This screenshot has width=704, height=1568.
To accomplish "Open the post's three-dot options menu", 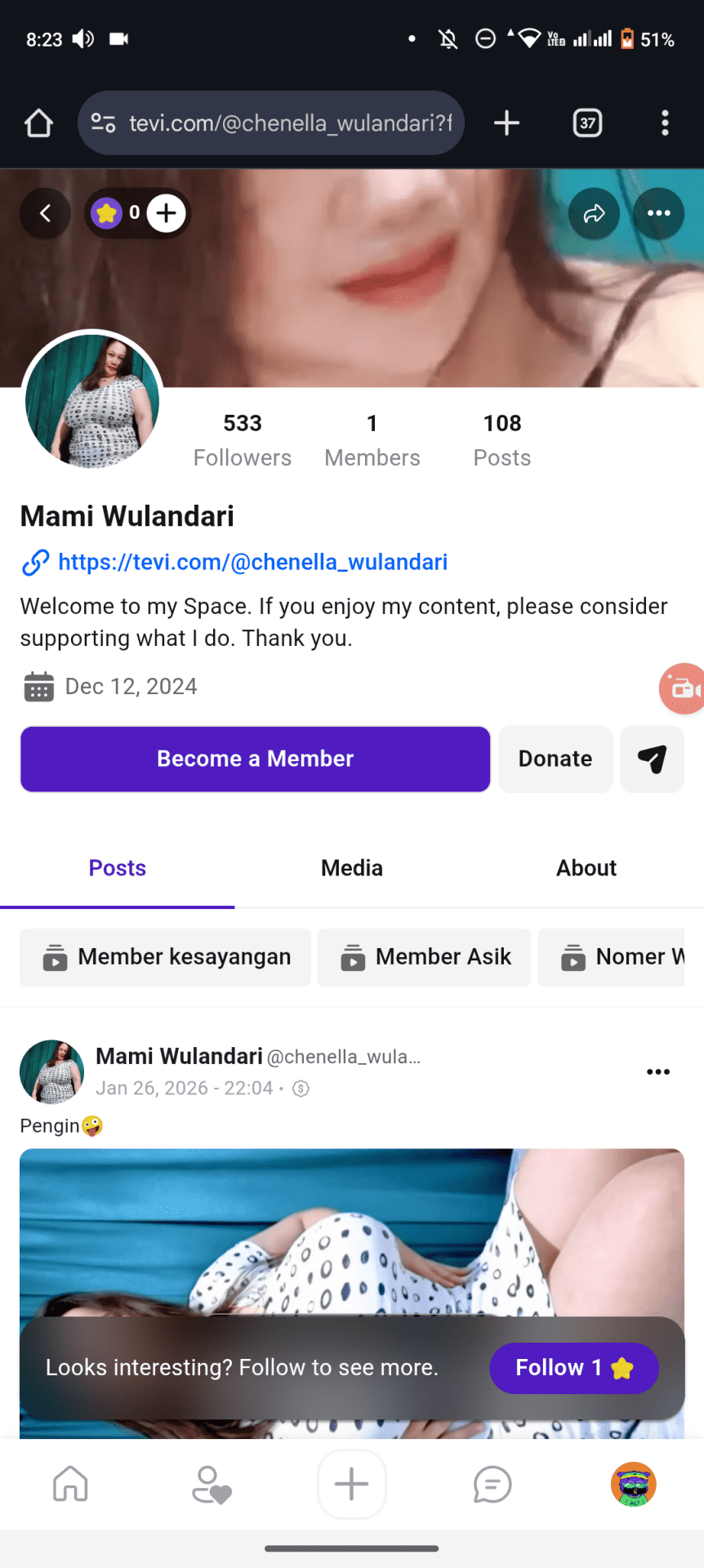I will coord(658,1071).
